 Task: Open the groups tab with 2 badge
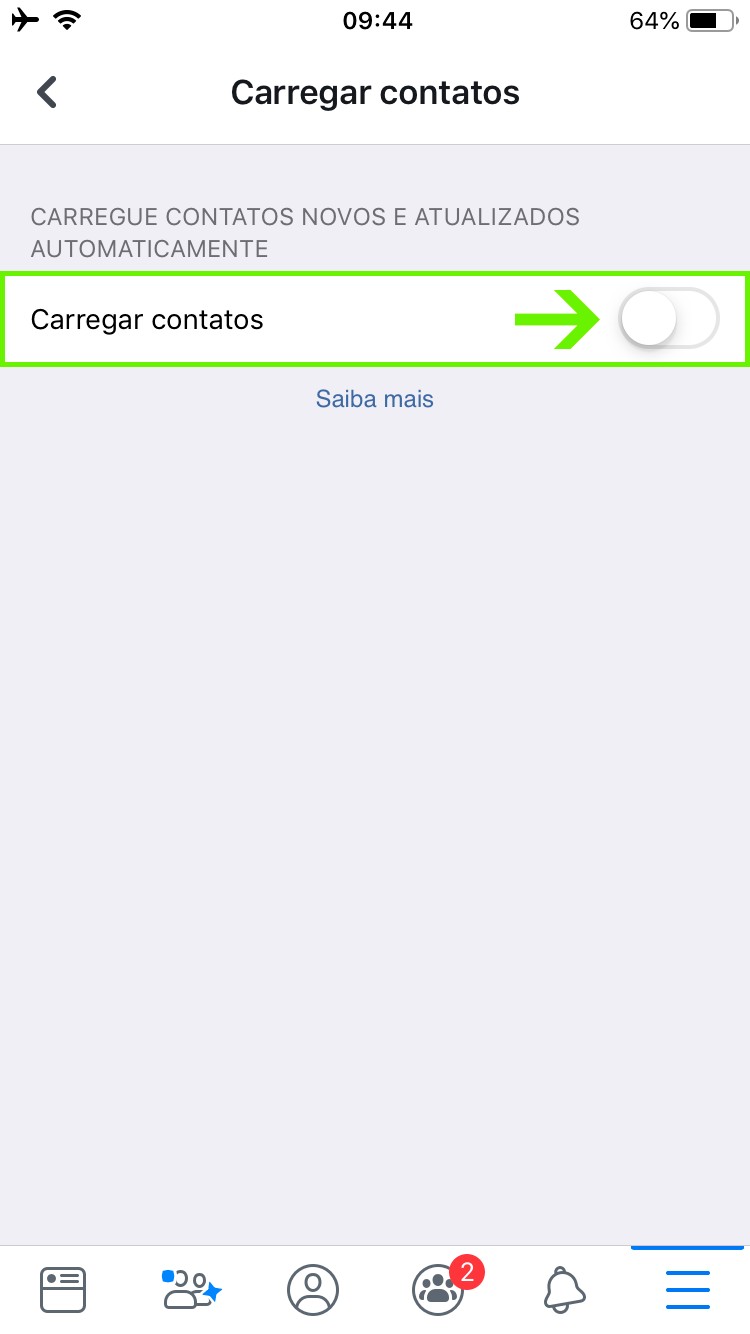coord(438,1289)
